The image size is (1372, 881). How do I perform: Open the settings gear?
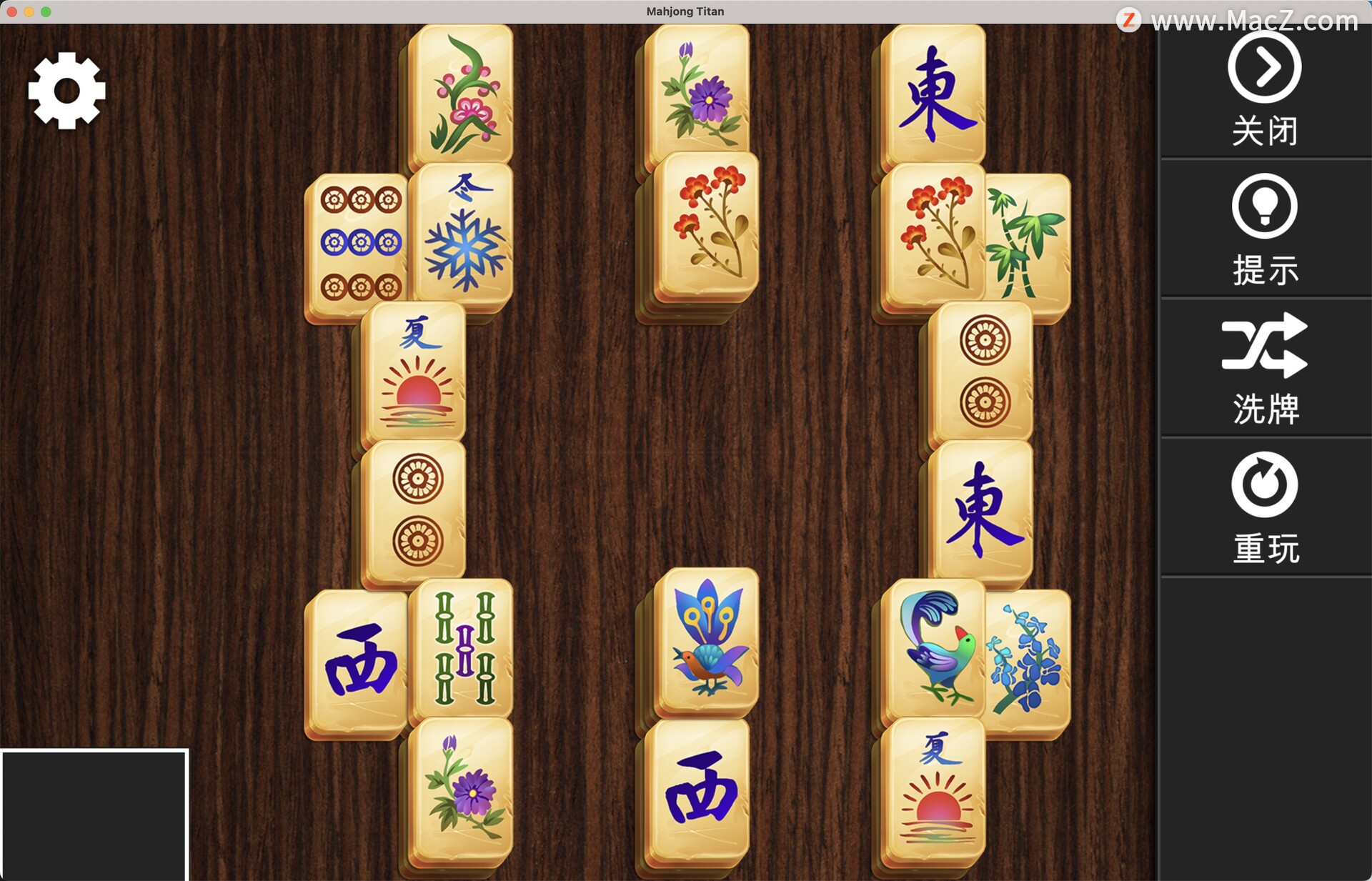click(x=66, y=91)
